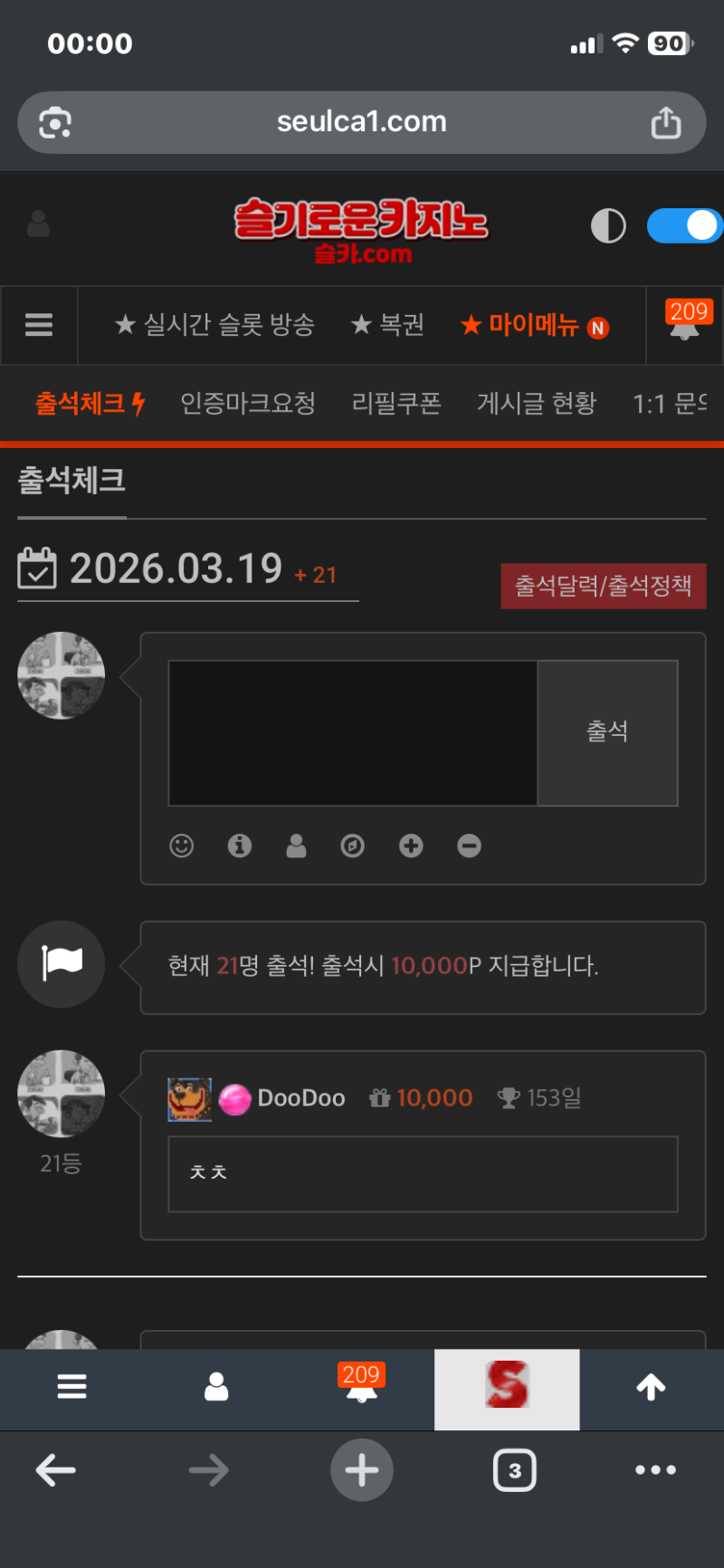Focus the attendance comment text box
Viewport: 724px width, 1568px height.
353,732
